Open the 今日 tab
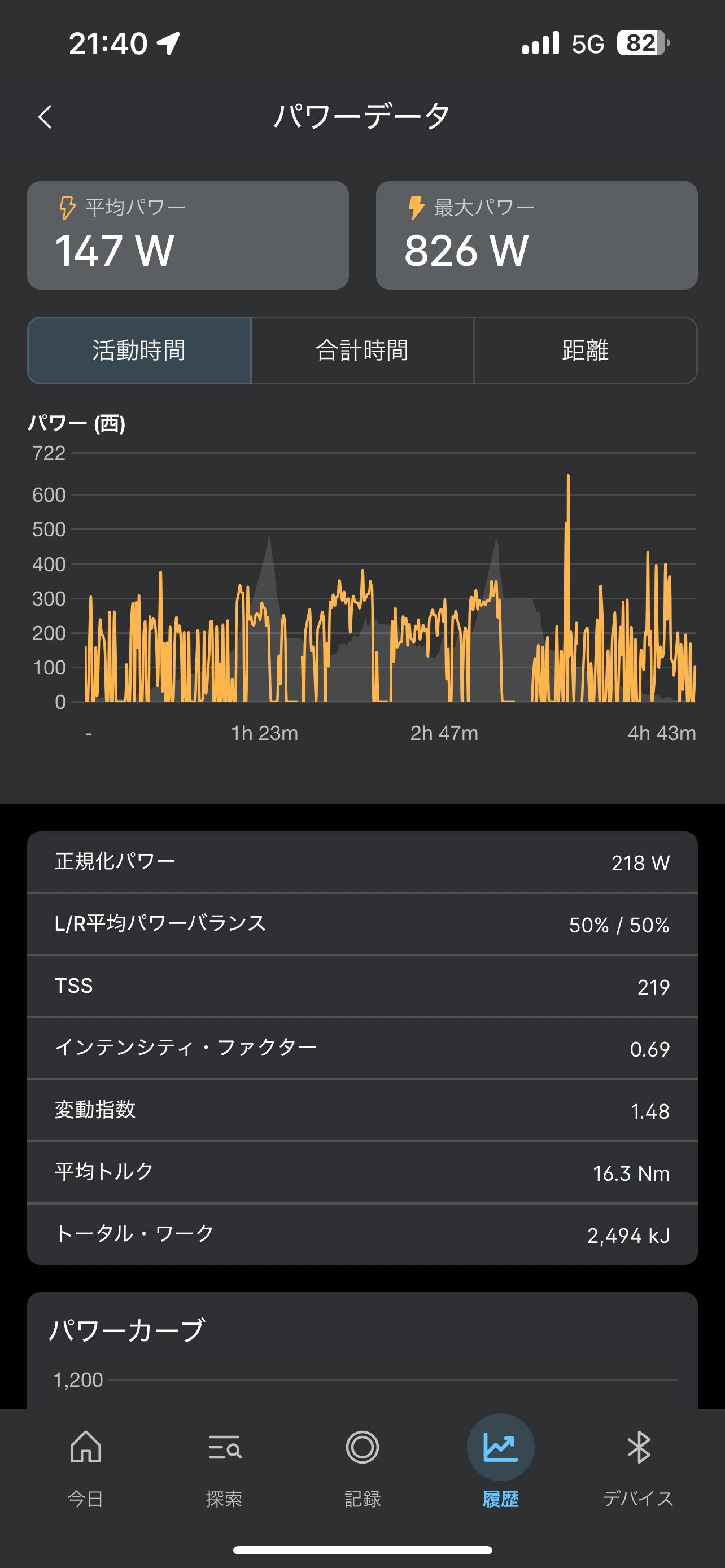 pos(86,1468)
